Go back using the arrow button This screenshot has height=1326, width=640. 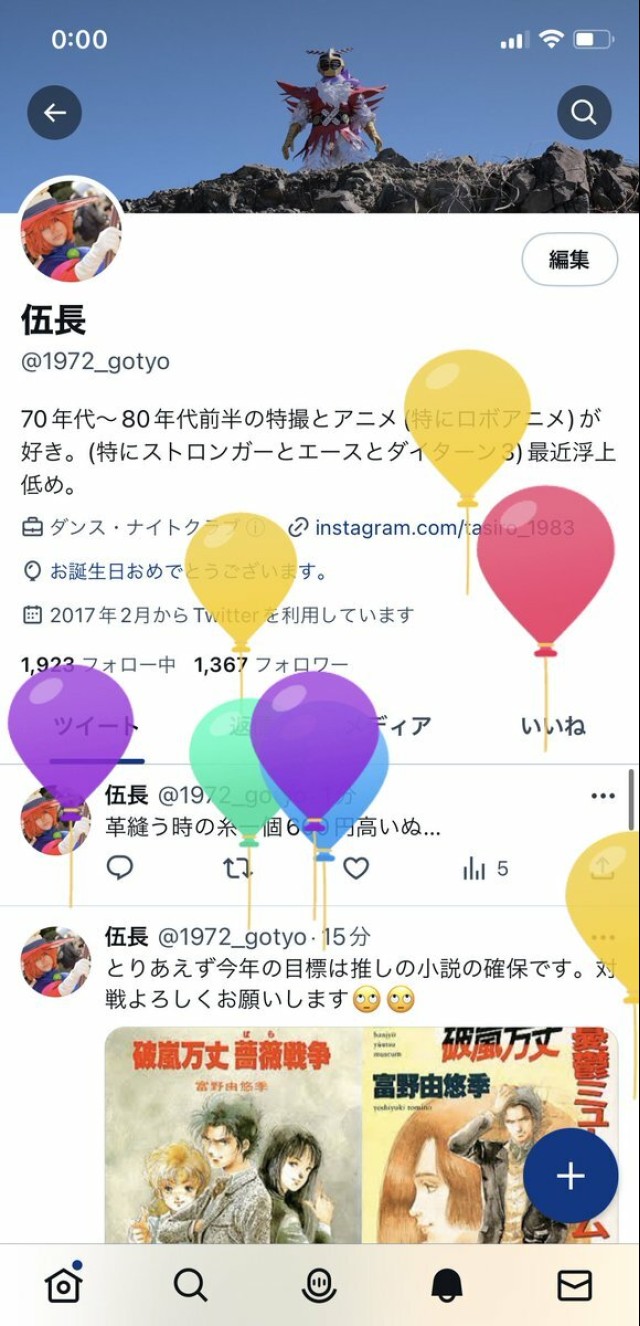[54, 113]
